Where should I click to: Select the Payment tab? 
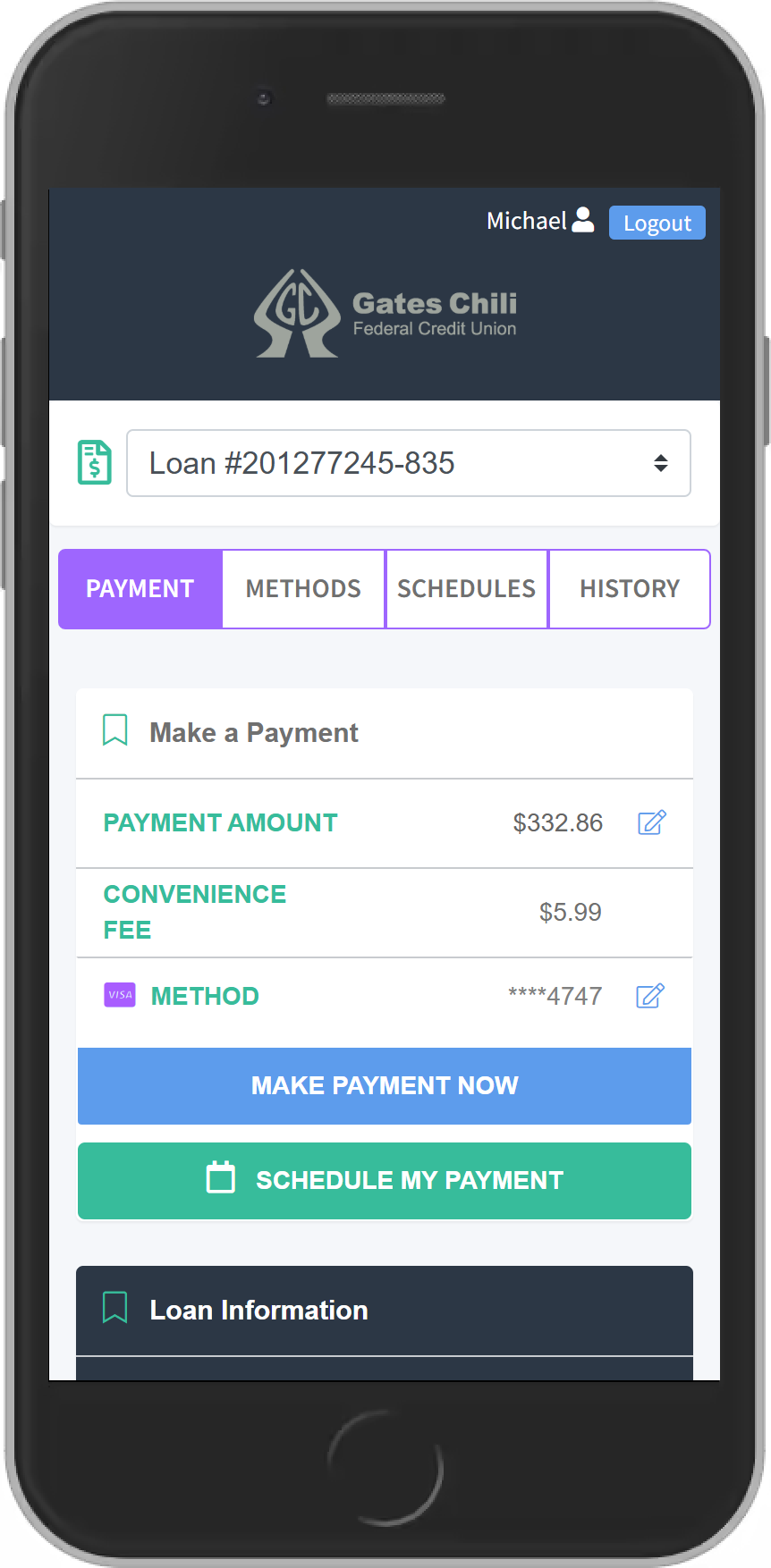coord(140,589)
